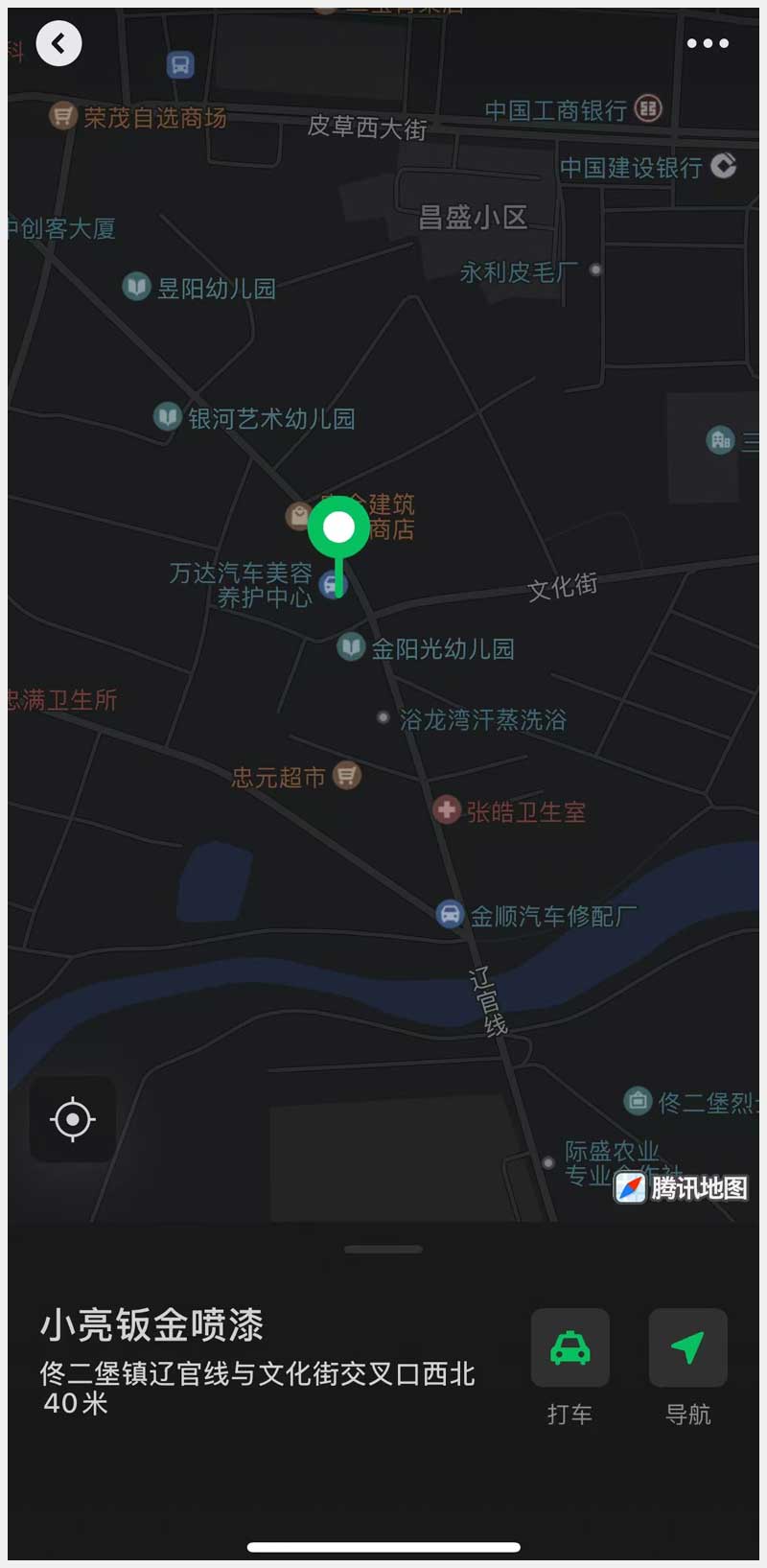Select 金阳光幼儿园 on the map
767x1568 pixels.
pos(352,647)
